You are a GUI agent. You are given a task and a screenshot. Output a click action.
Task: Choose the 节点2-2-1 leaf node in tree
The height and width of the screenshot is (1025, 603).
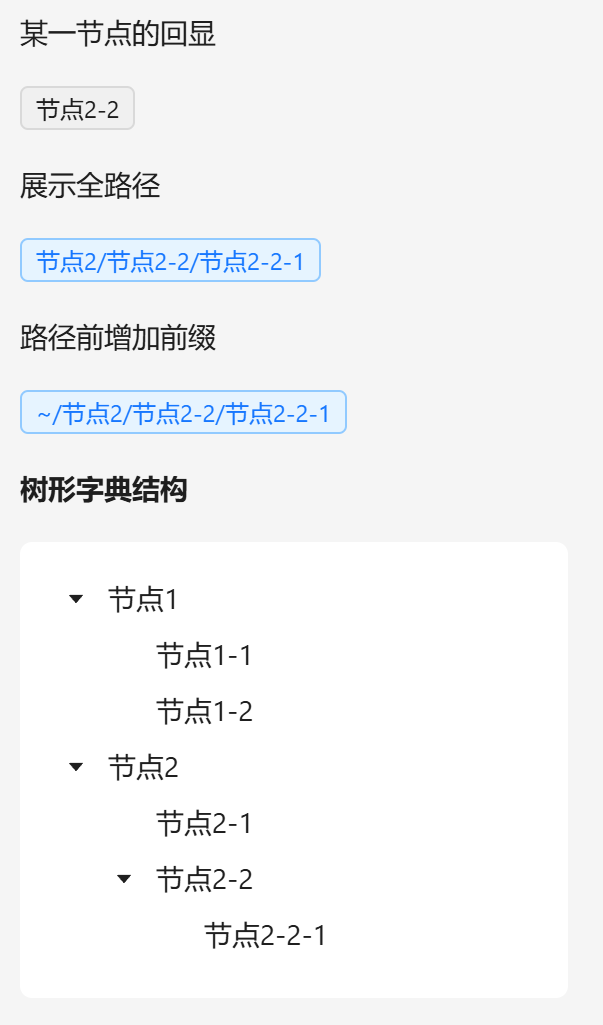265,936
